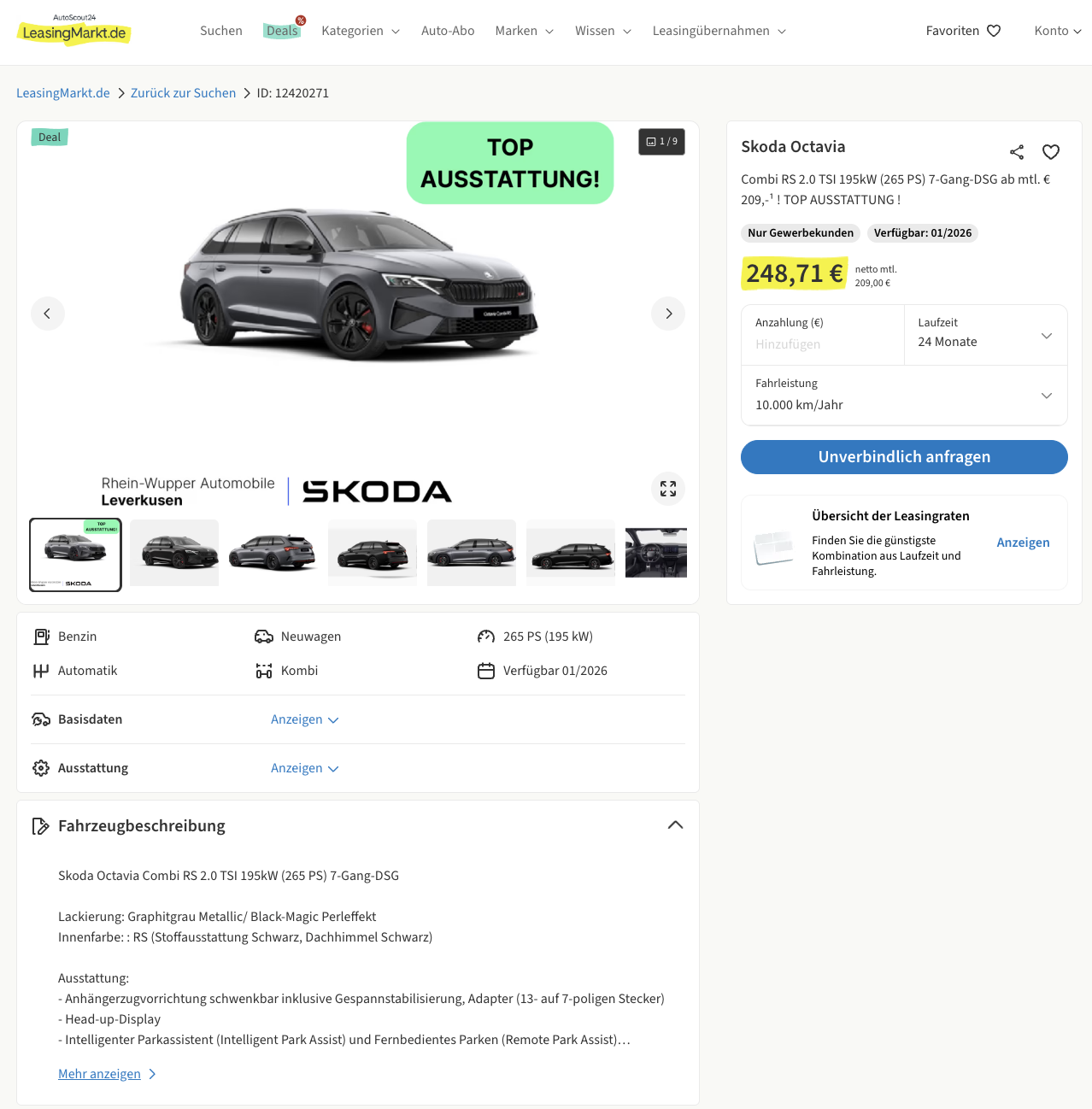Save Skoda Octavia to favorites with heart
This screenshot has width=1092, height=1109.
[1051, 152]
